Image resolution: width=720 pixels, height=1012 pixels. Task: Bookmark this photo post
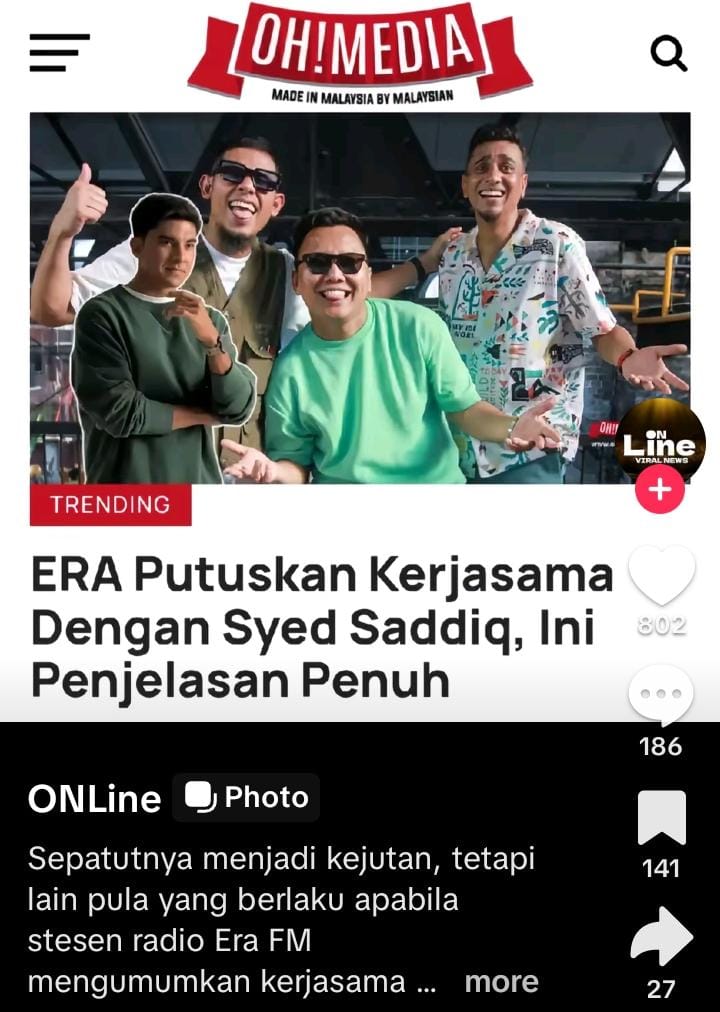pos(661,817)
